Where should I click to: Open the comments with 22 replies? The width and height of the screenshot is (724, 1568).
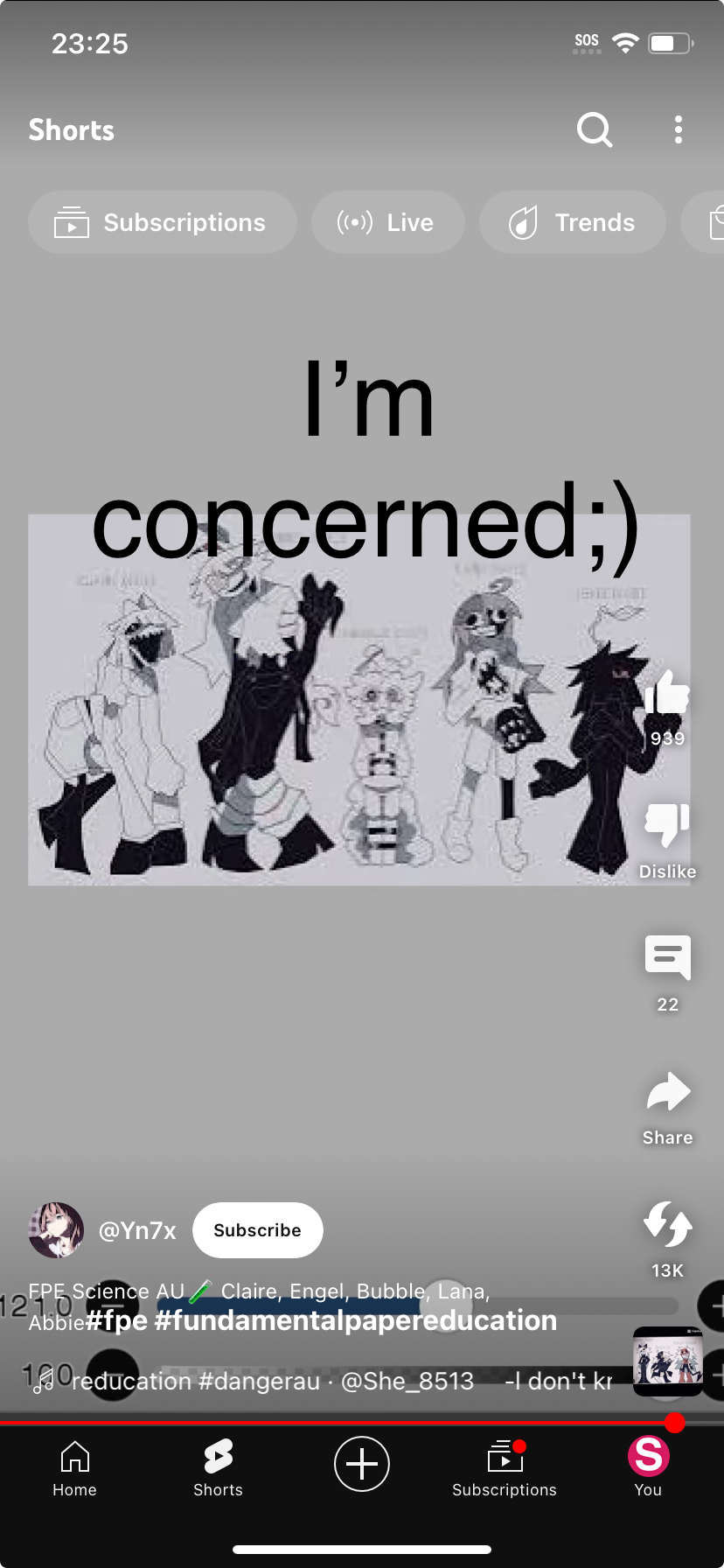667,958
